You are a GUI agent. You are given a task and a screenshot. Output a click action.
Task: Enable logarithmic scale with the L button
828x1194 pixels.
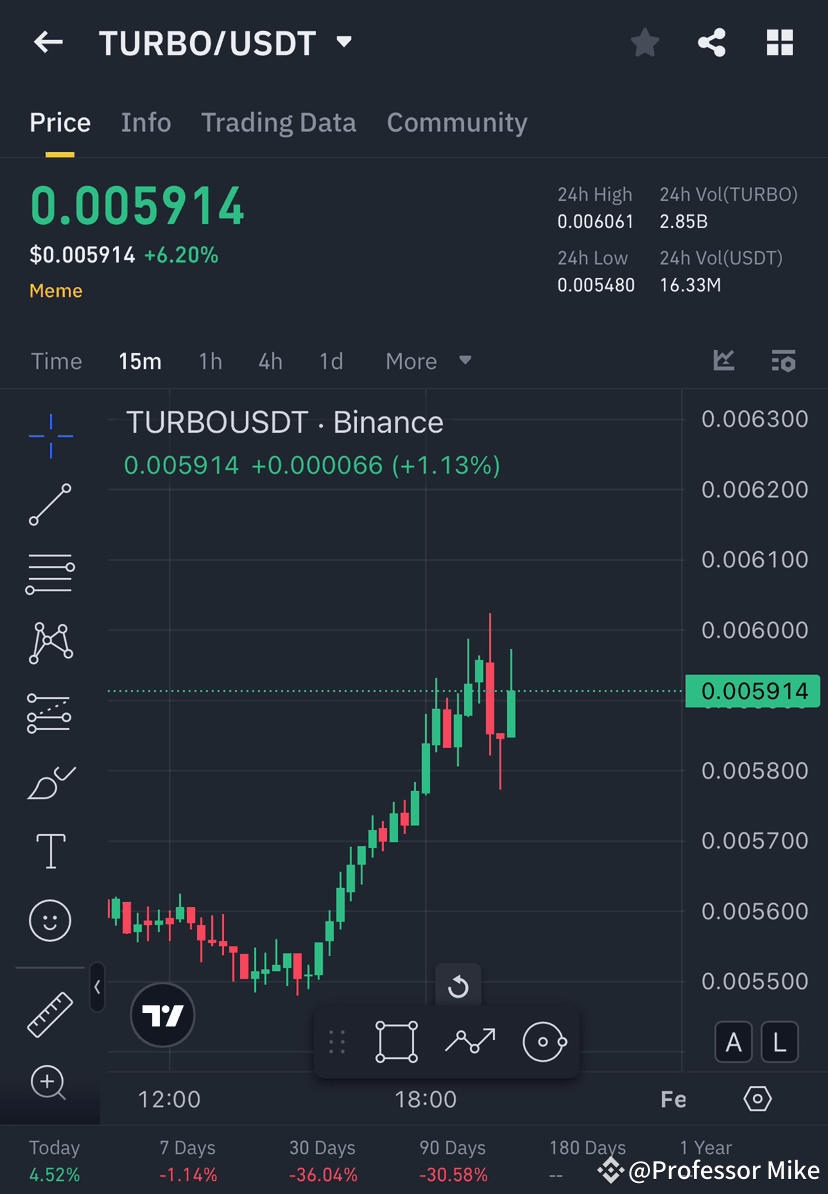(779, 1042)
